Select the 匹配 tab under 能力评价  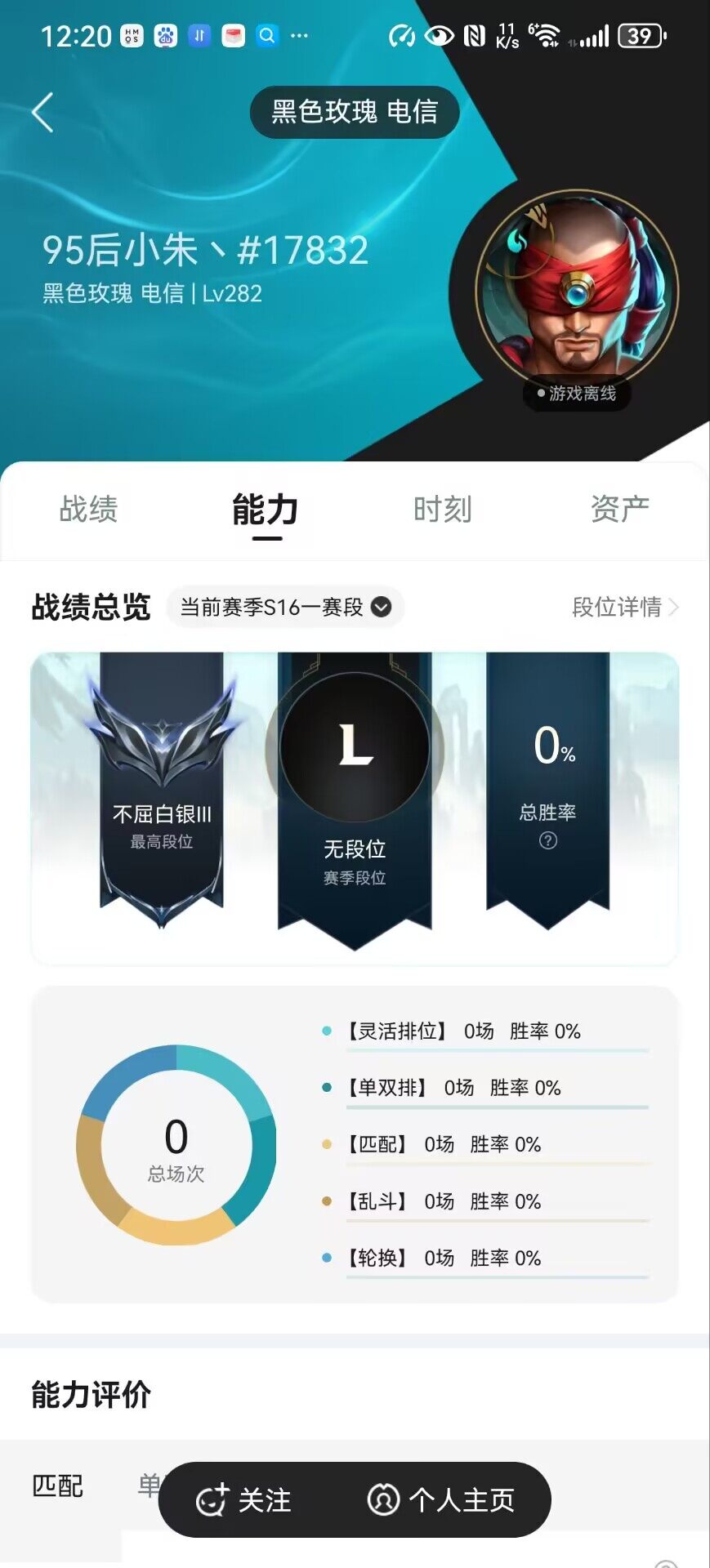pos(58,1486)
